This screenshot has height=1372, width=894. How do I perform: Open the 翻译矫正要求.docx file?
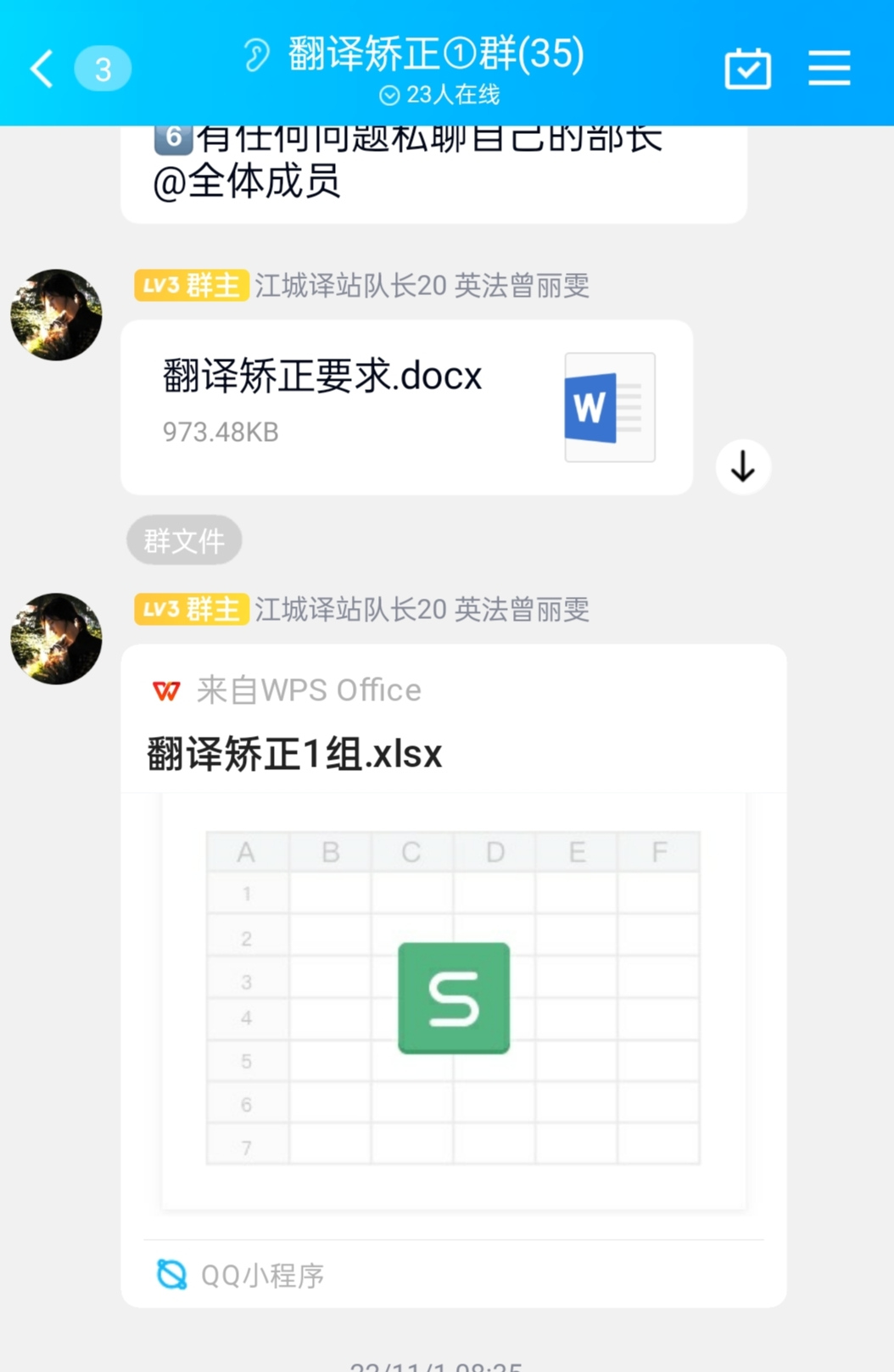406,407
